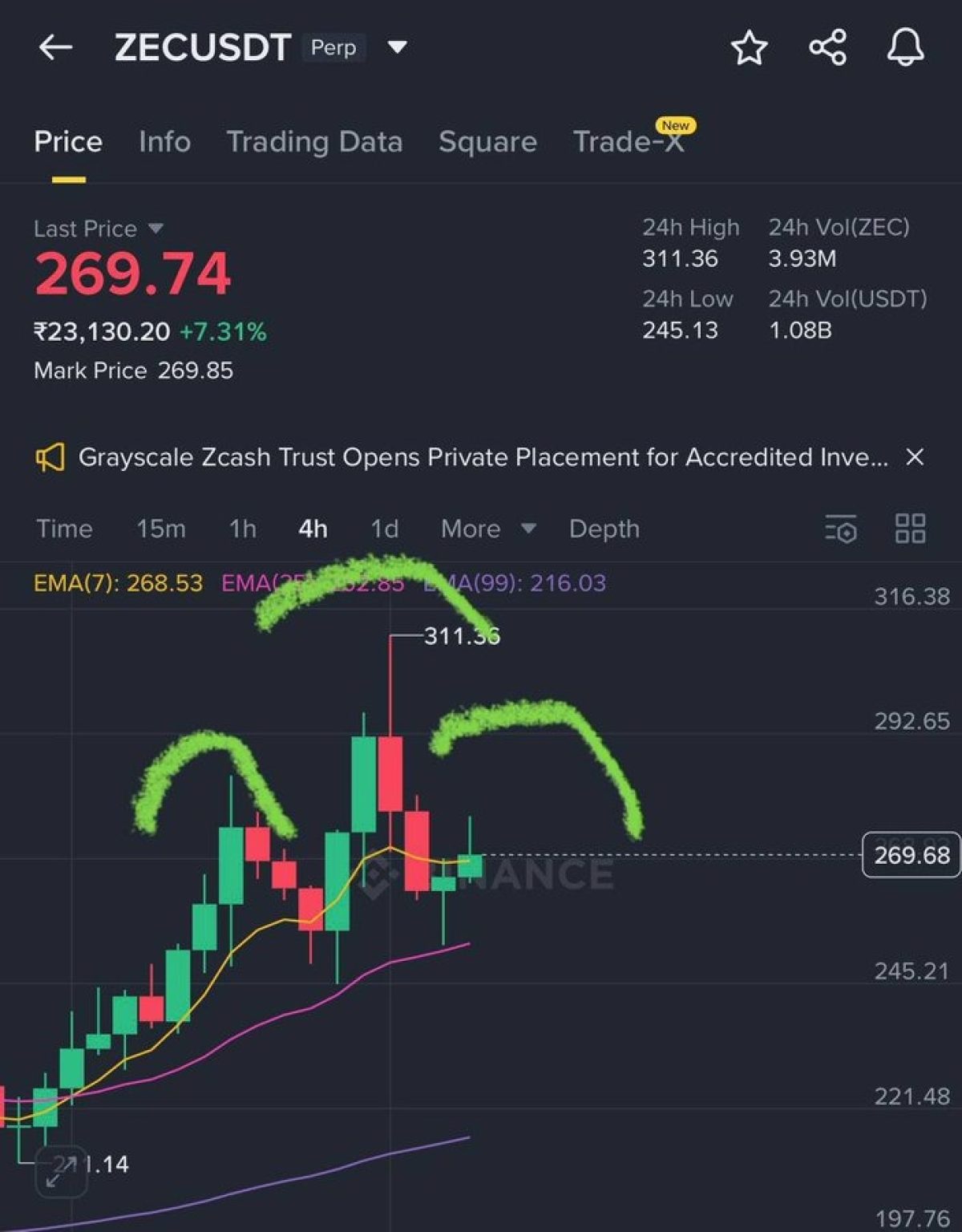Select the yellow EMA(7) indicator label
The width and height of the screenshot is (962, 1232).
click(x=115, y=584)
